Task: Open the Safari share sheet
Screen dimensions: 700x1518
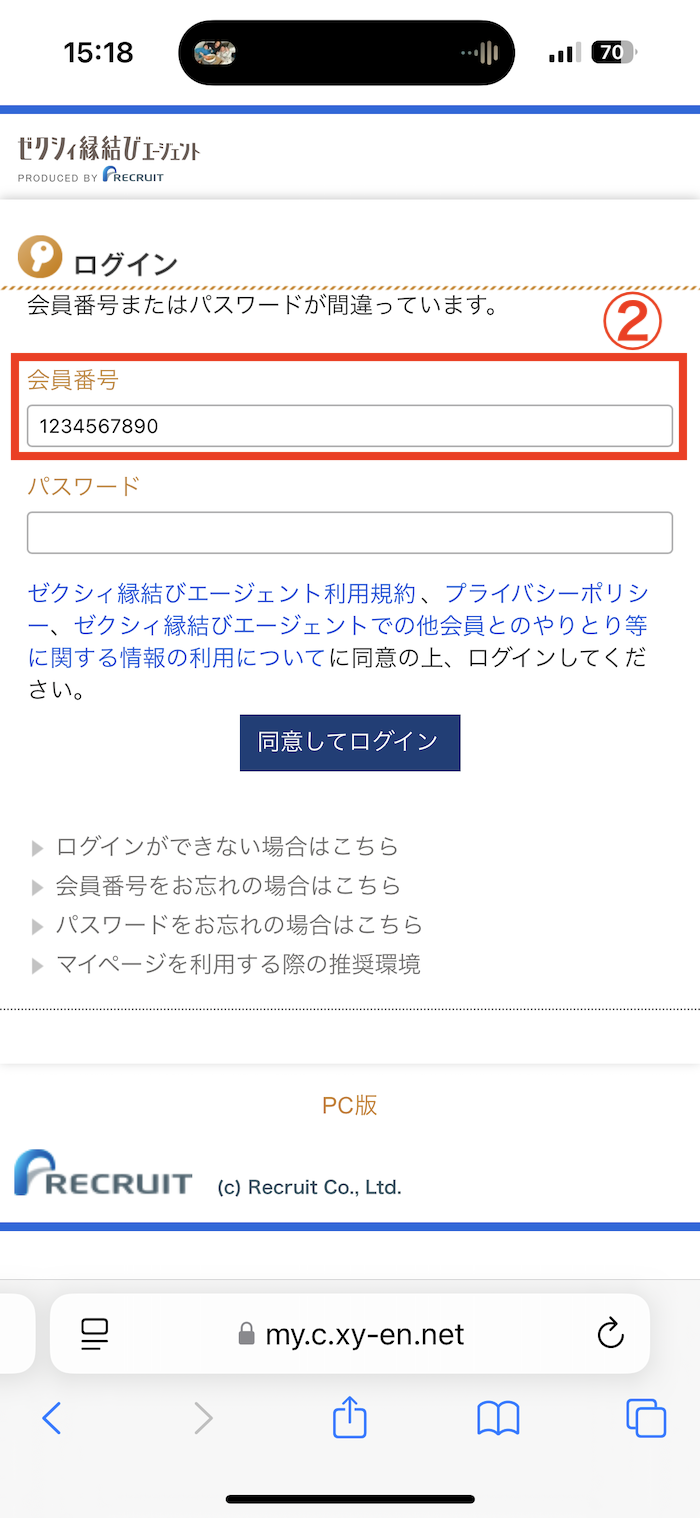Action: (x=350, y=1417)
